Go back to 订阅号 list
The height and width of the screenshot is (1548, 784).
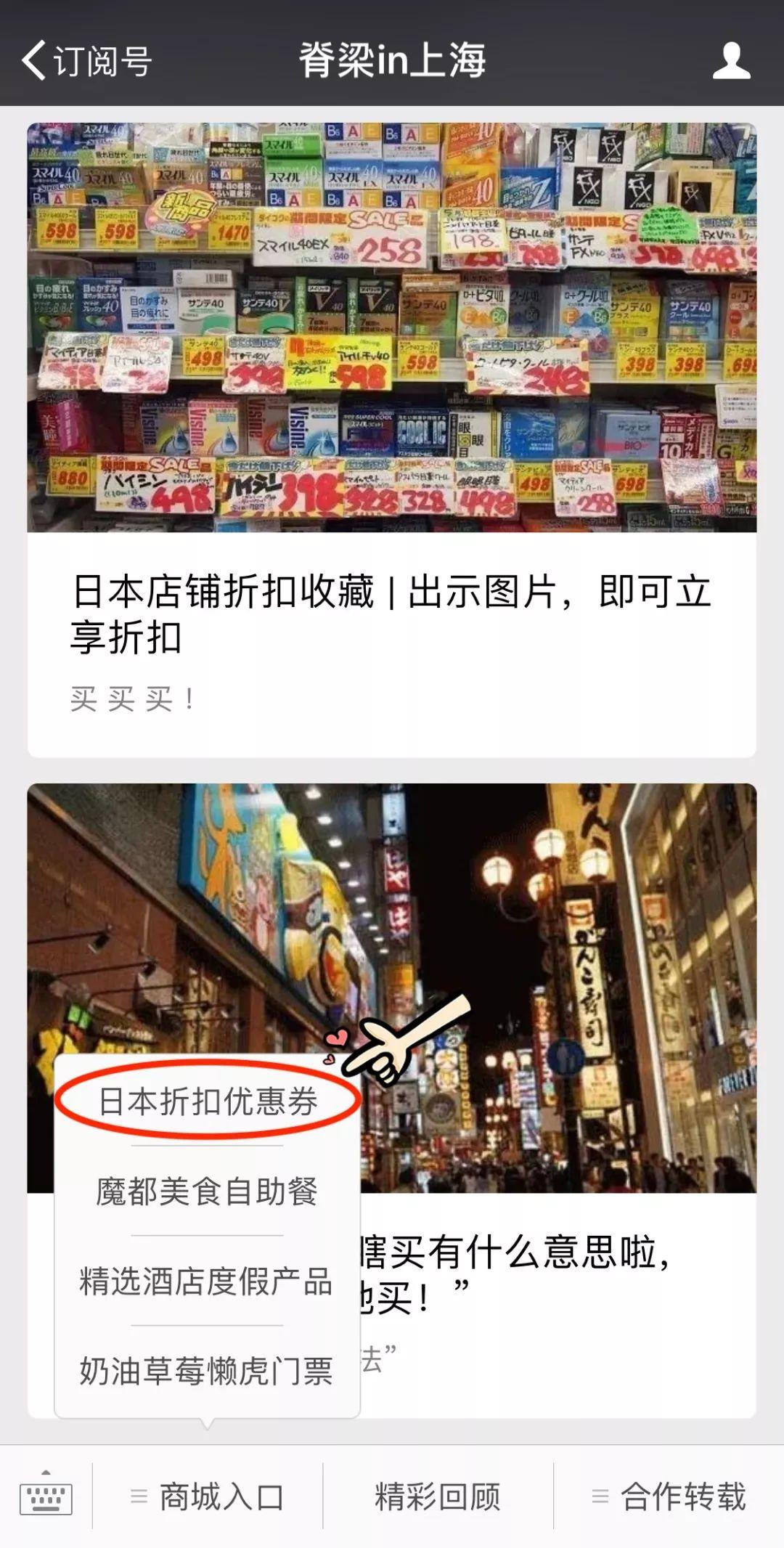coord(86,60)
